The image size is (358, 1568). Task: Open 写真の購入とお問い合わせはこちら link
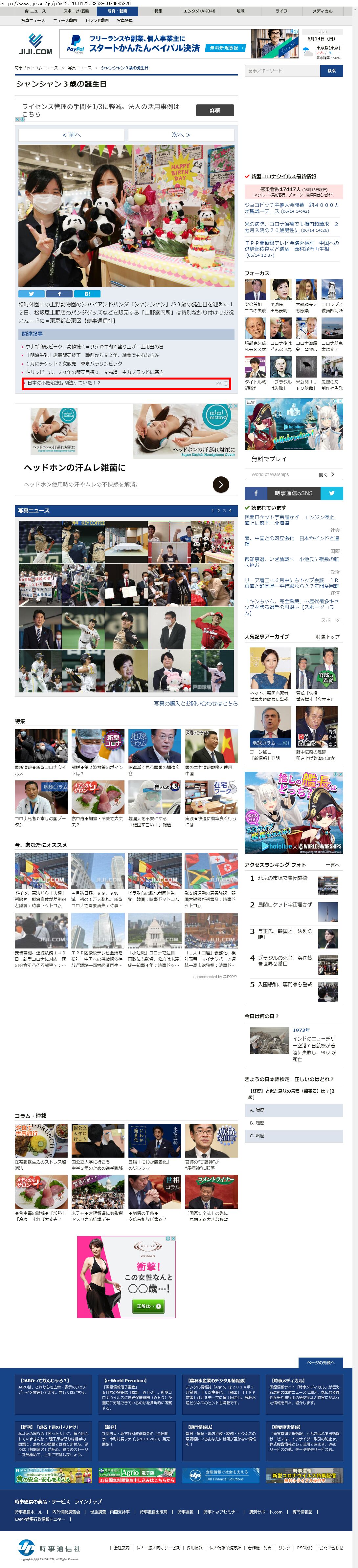195,703
